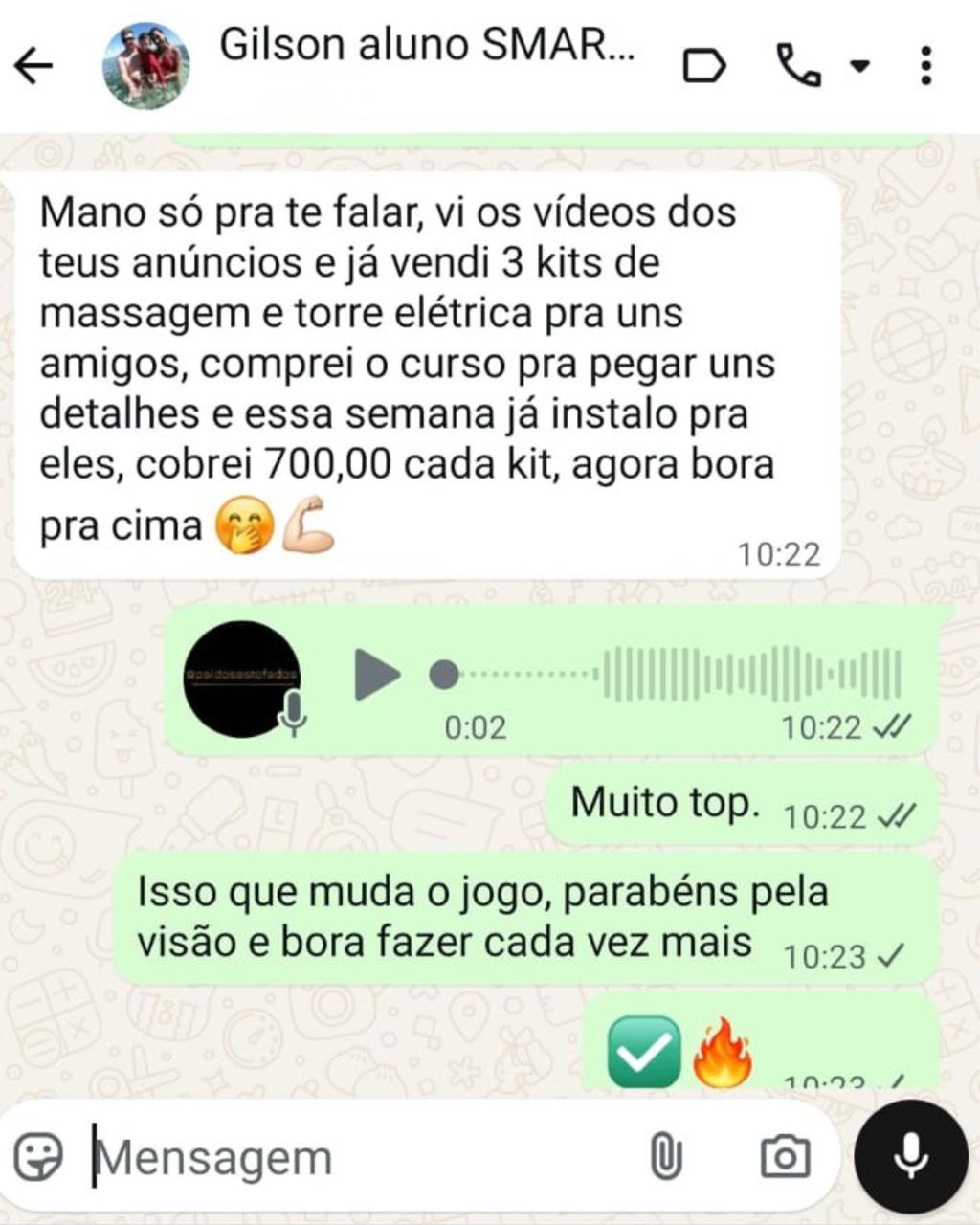The image size is (980, 1225).
Task: Attach a file with the paperclip
Action: pyautogui.click(x=665, y=1156)
